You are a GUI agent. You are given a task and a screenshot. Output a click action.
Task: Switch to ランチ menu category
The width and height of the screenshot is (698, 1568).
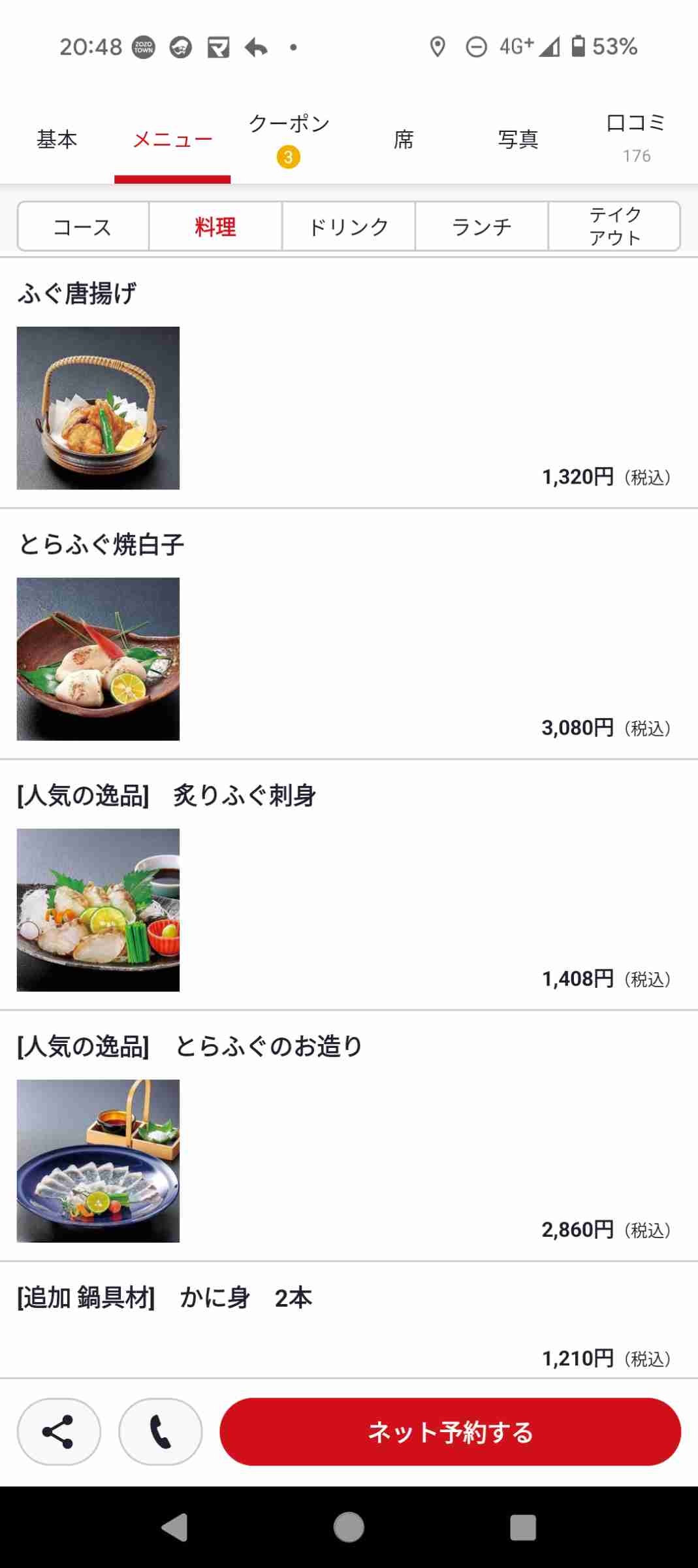[x=482, y=227]
